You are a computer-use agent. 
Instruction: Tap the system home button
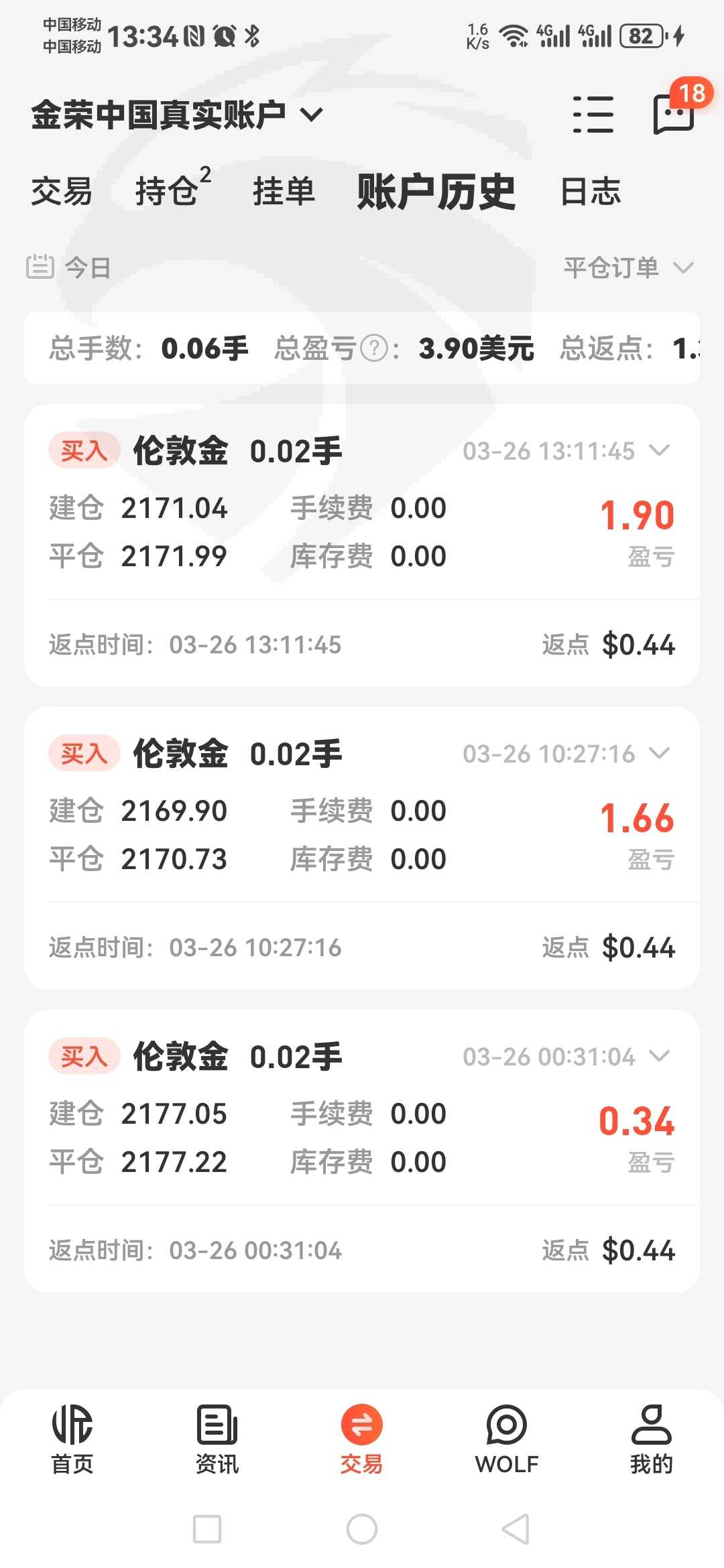coord(362,1529)
